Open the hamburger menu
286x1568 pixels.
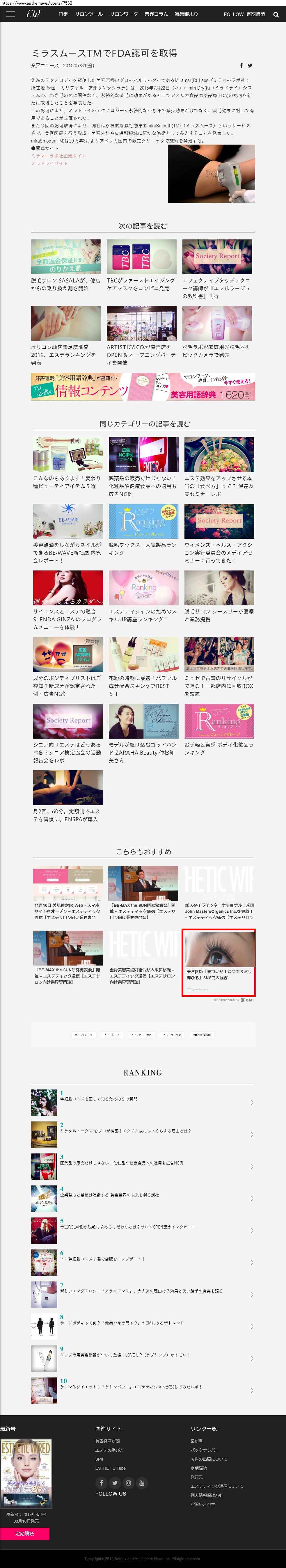tap(10, 14)
